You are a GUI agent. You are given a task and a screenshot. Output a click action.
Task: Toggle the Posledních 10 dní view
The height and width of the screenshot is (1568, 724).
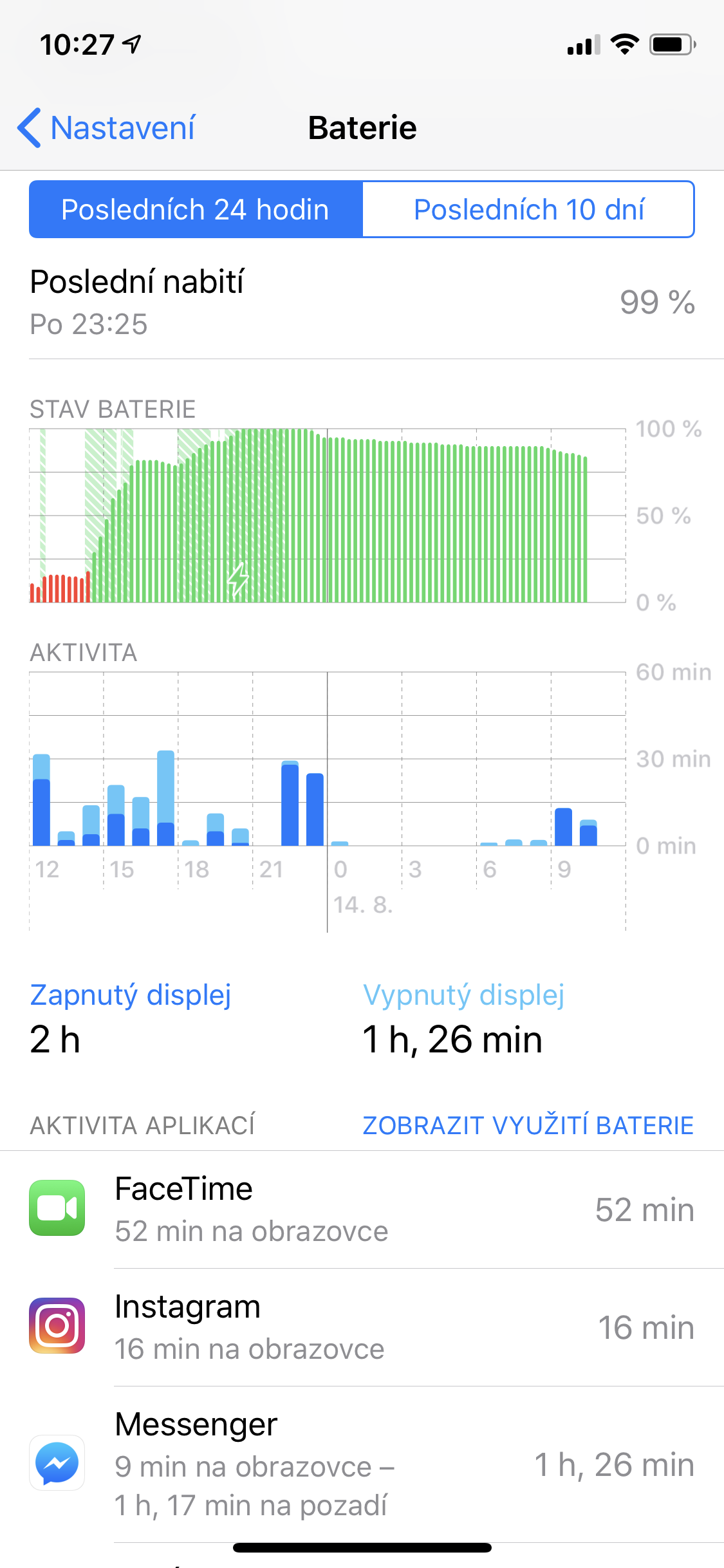(x=529, y=209)
